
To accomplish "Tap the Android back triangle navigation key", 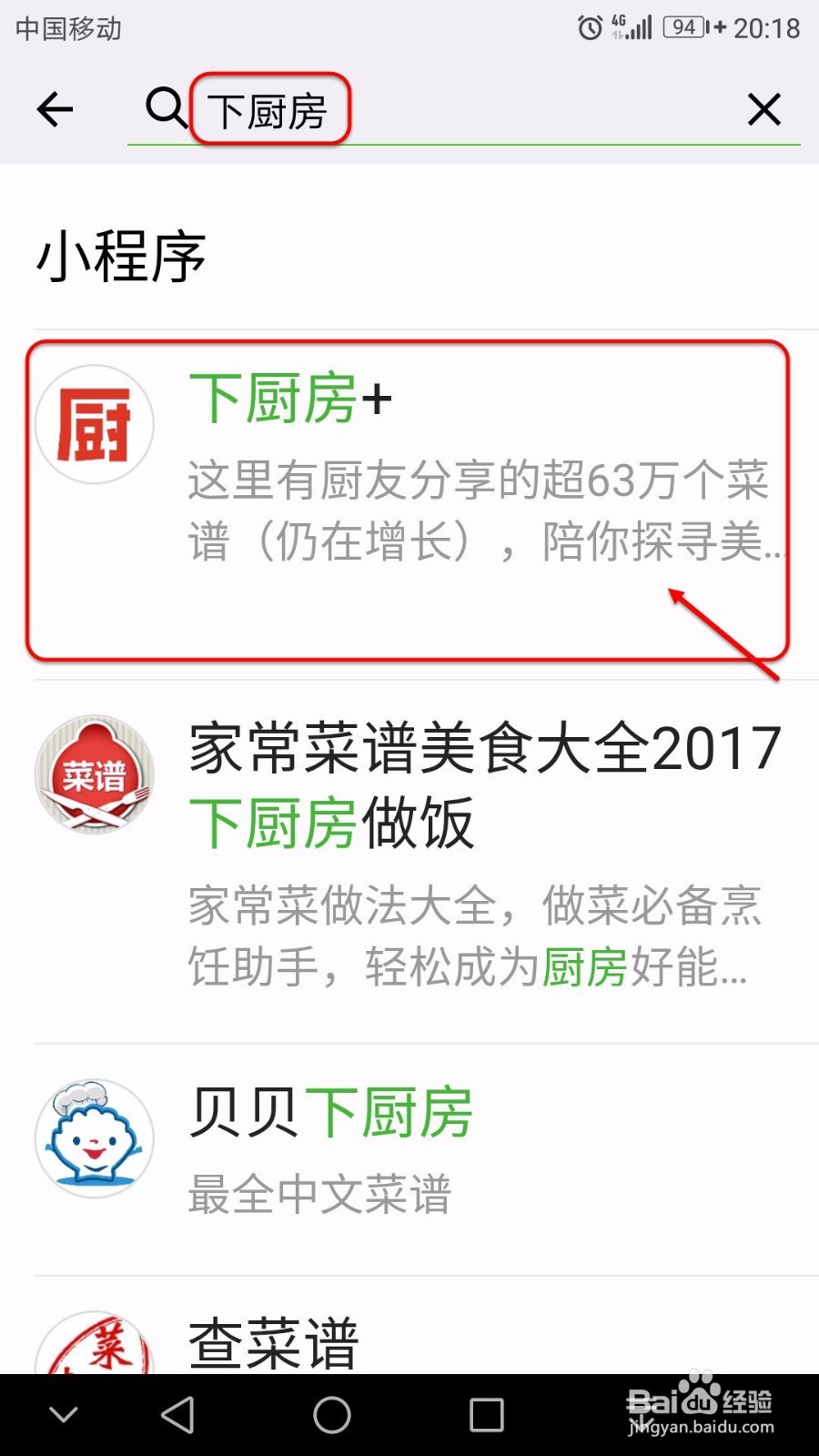I will [179, 1413].
